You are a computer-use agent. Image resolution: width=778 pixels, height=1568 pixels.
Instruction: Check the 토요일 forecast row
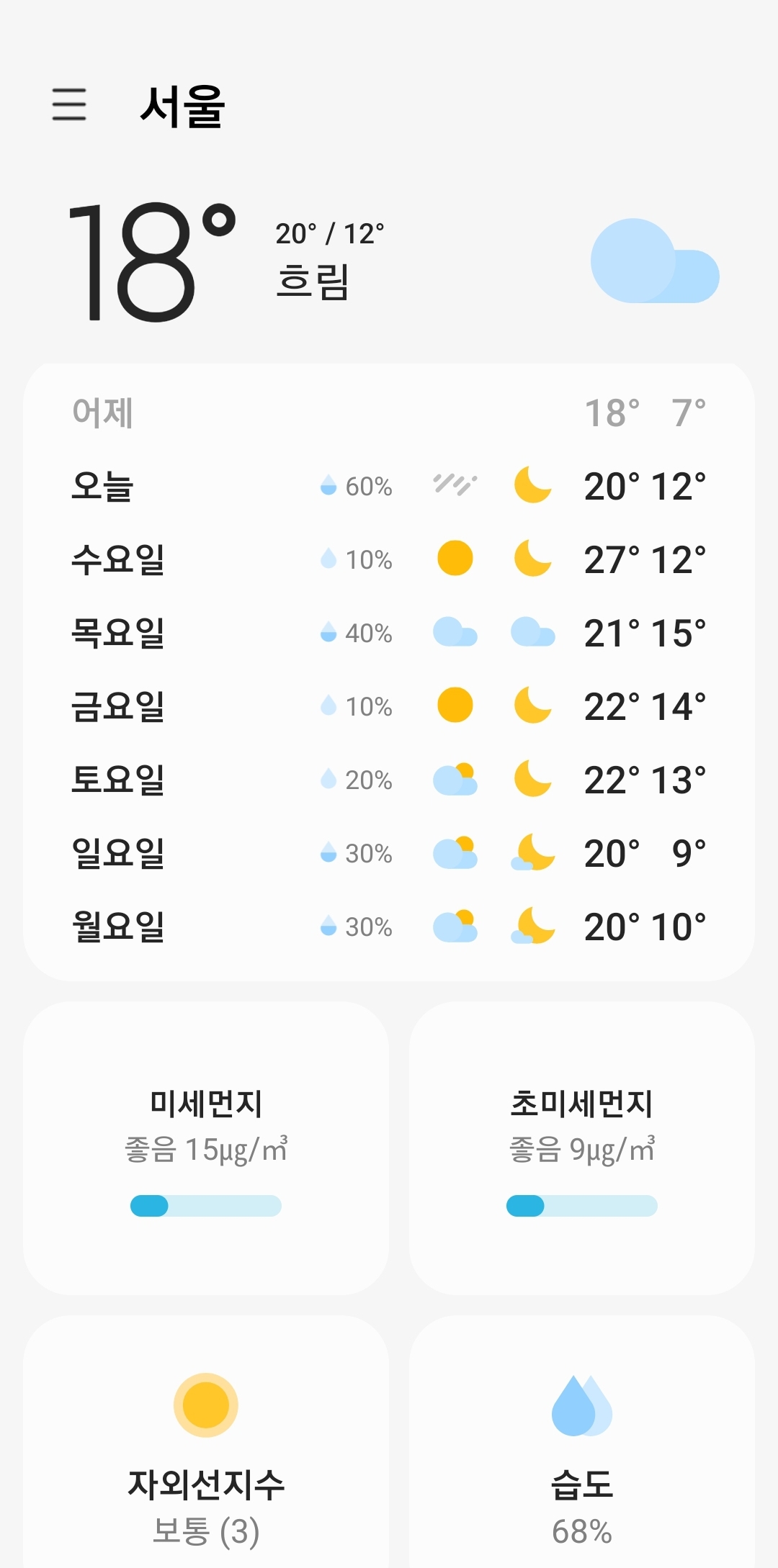click(389, 780)
